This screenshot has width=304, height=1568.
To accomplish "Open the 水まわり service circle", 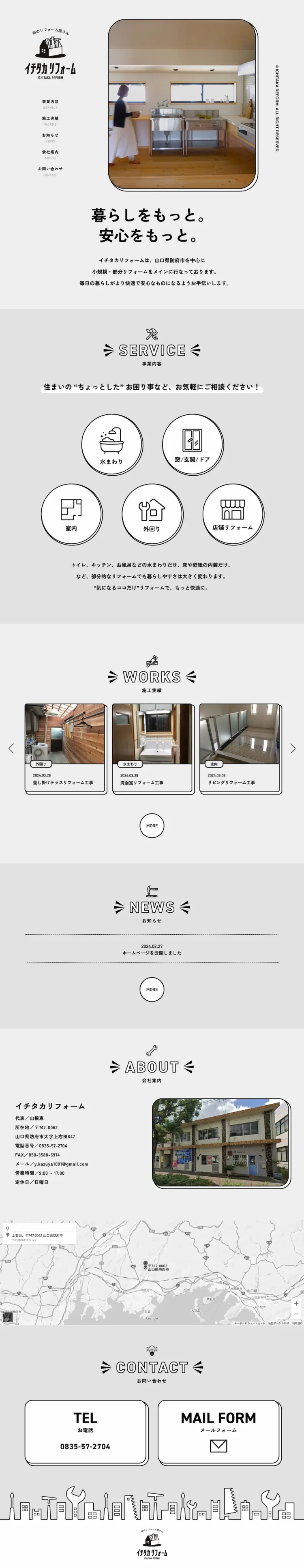I will 111,444.
